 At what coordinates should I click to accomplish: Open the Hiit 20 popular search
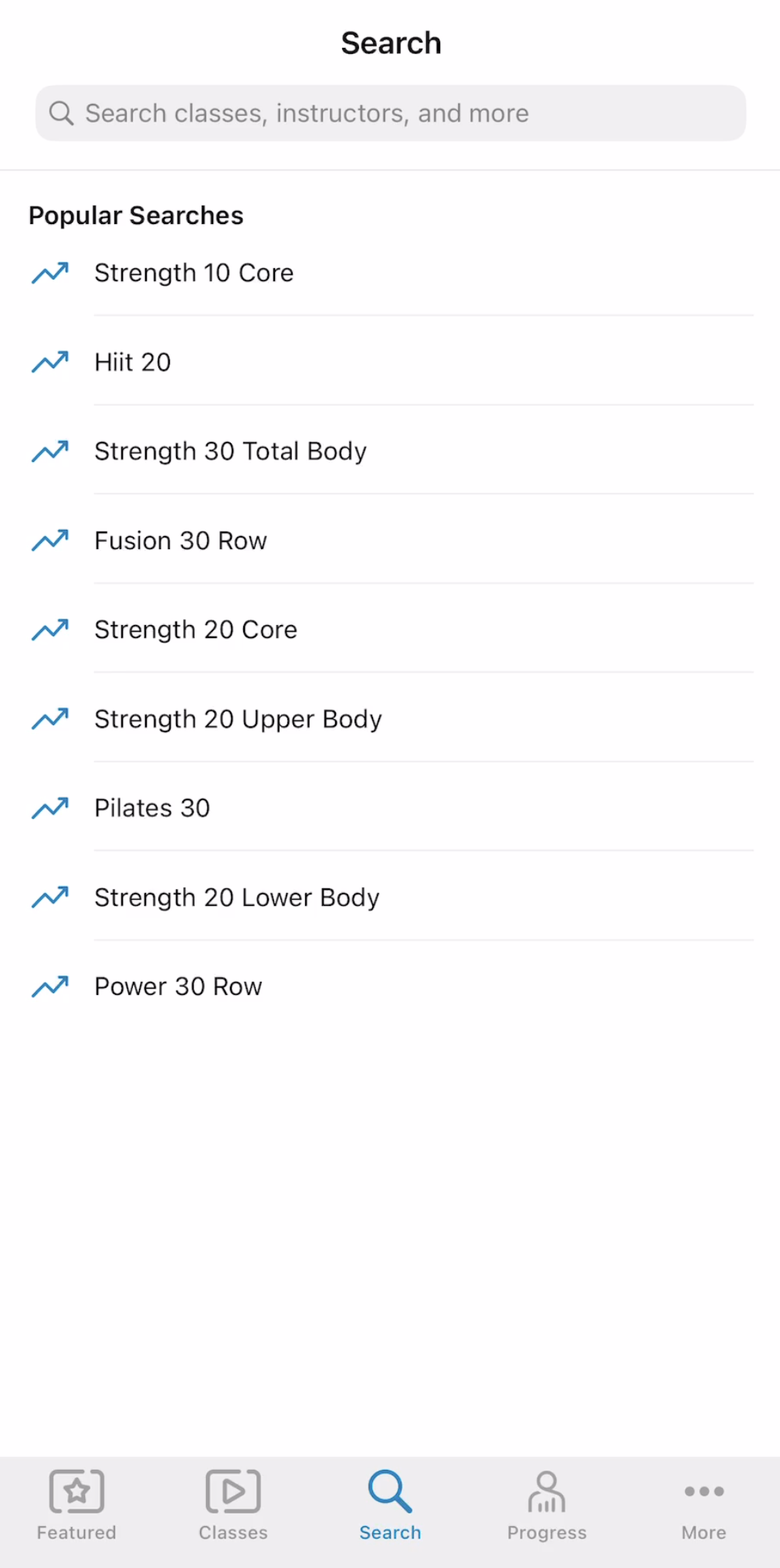(x=390, y=361)
